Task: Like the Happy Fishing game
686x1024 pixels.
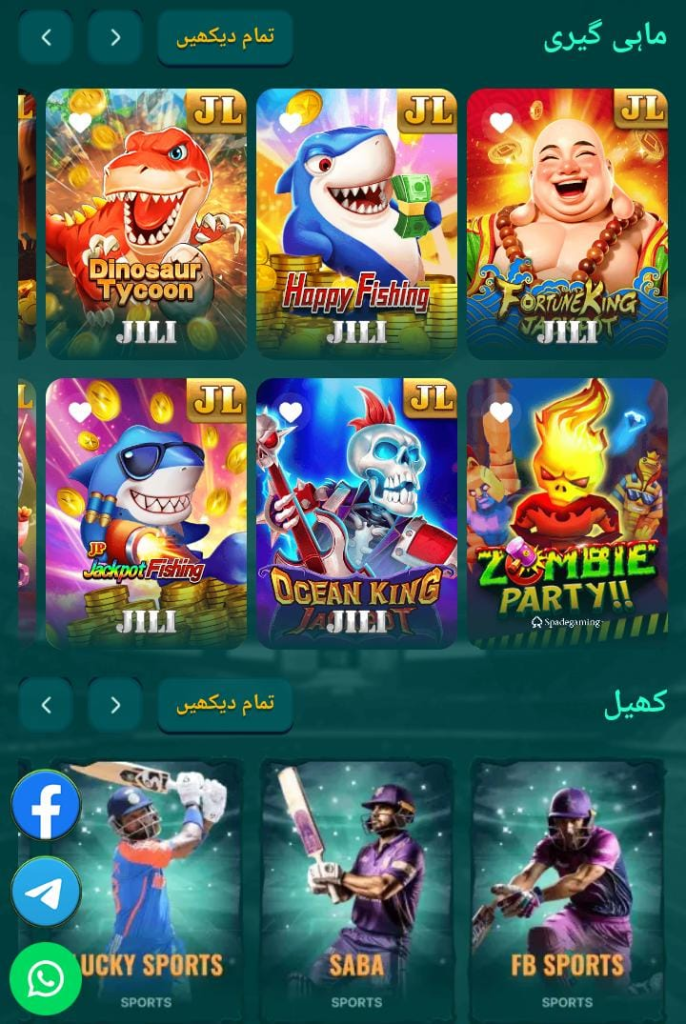Action: coord(290,123)
